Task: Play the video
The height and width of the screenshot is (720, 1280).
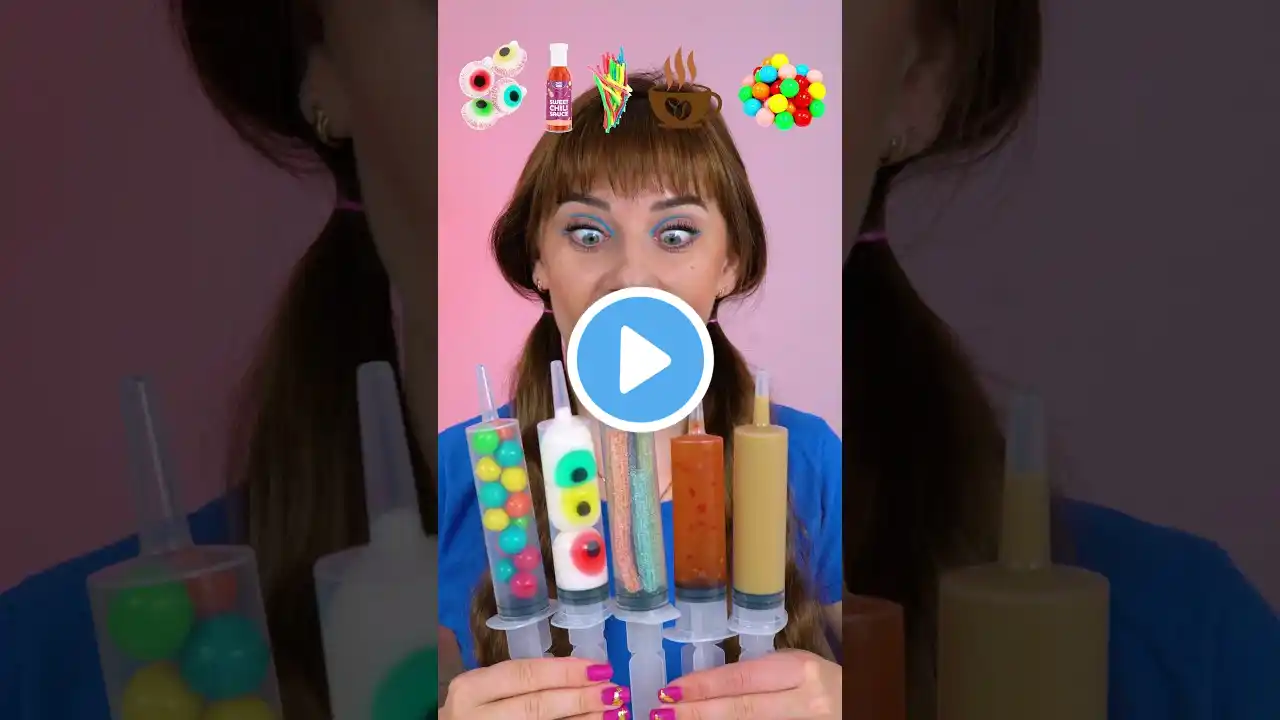Action: pyautogui.click(x=640, y=360)
